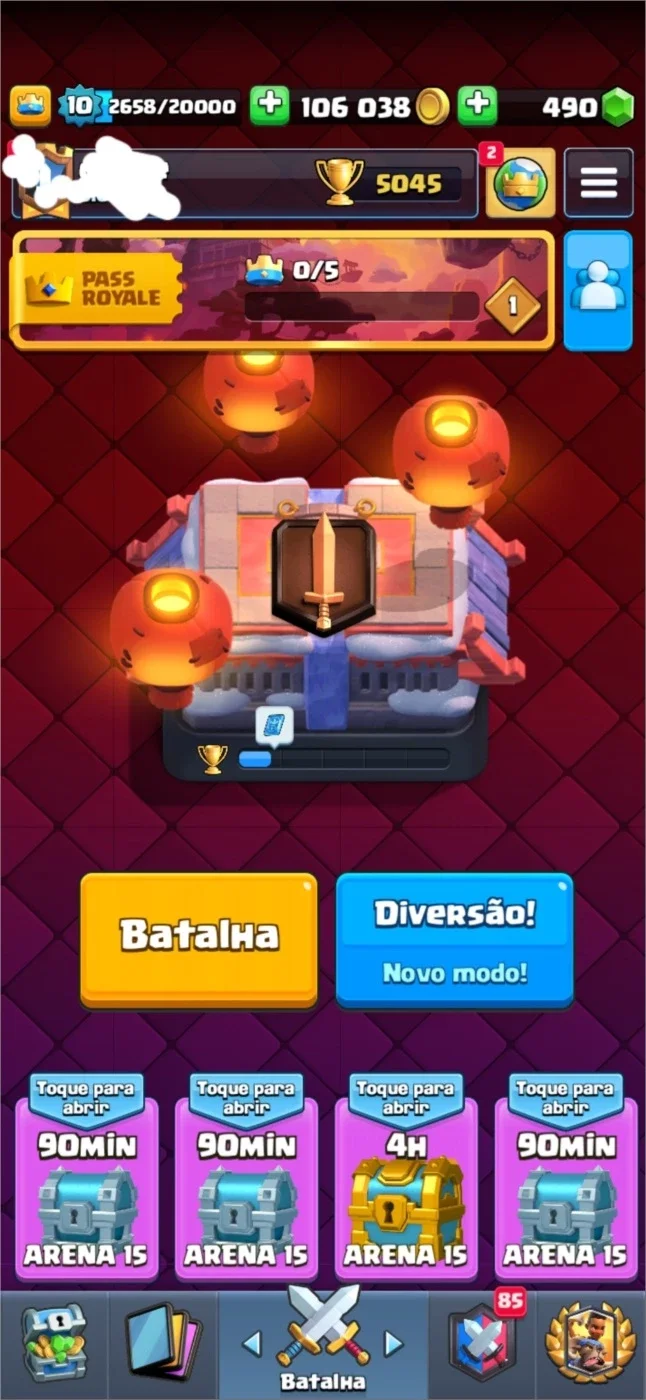Tap the left arrow next to Batalha tab
The image size is (646, 1400).
tap(252, 1343)
